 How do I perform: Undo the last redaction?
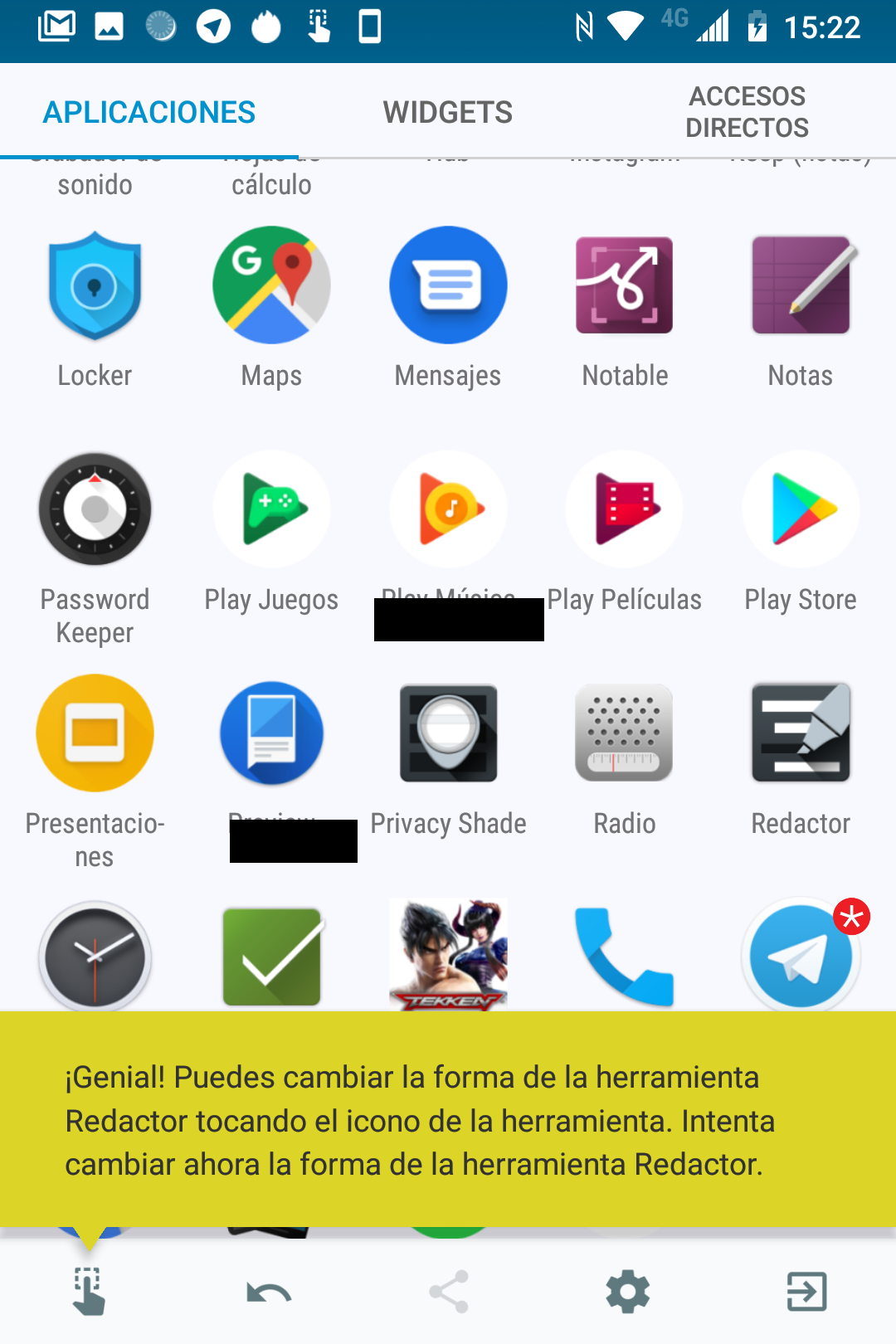pos(269,1292)
